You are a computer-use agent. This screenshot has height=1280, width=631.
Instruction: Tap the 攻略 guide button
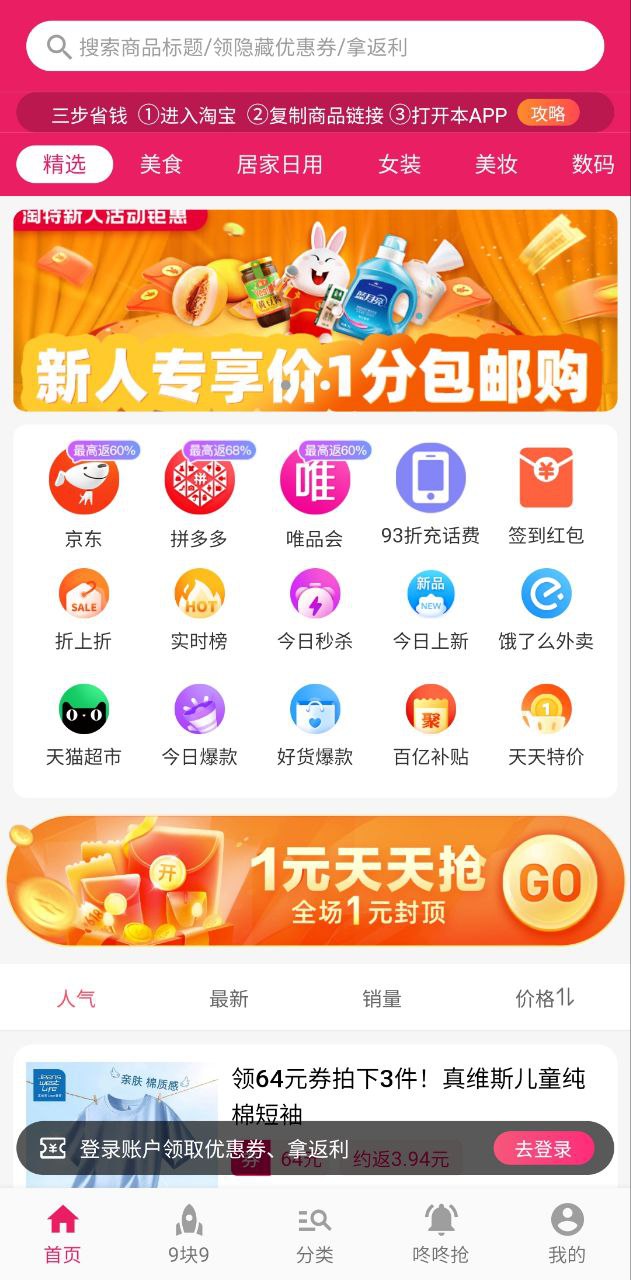[548, 114]
